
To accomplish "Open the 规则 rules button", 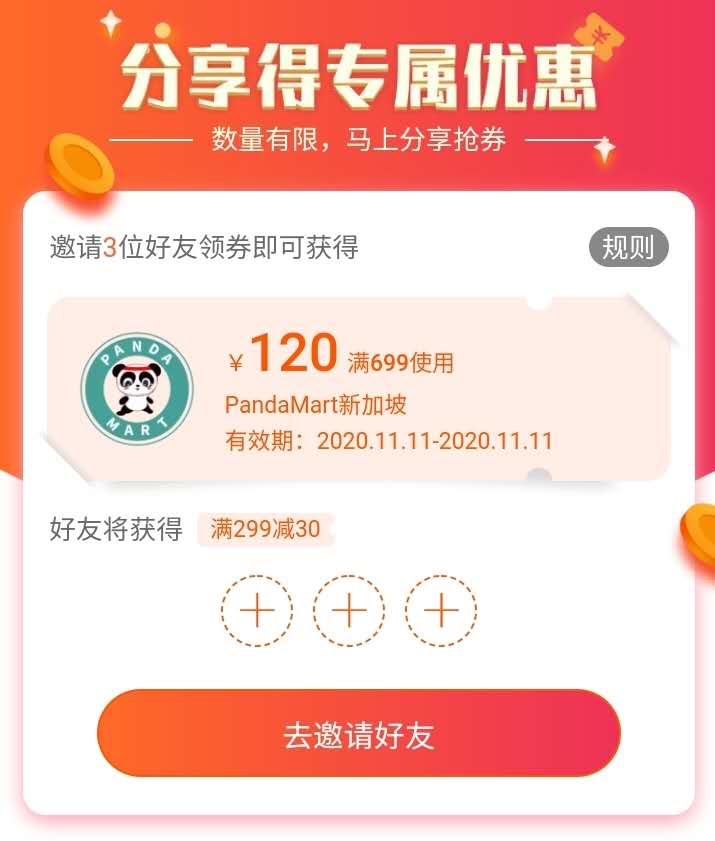I will tap(628, 247).
